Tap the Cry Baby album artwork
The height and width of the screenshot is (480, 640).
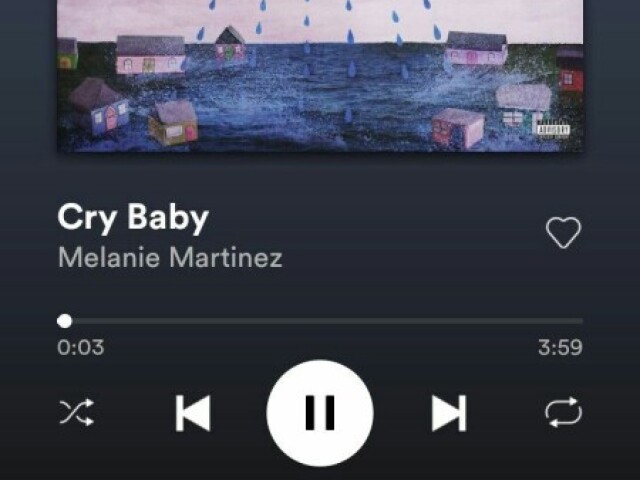coord(320,75)
